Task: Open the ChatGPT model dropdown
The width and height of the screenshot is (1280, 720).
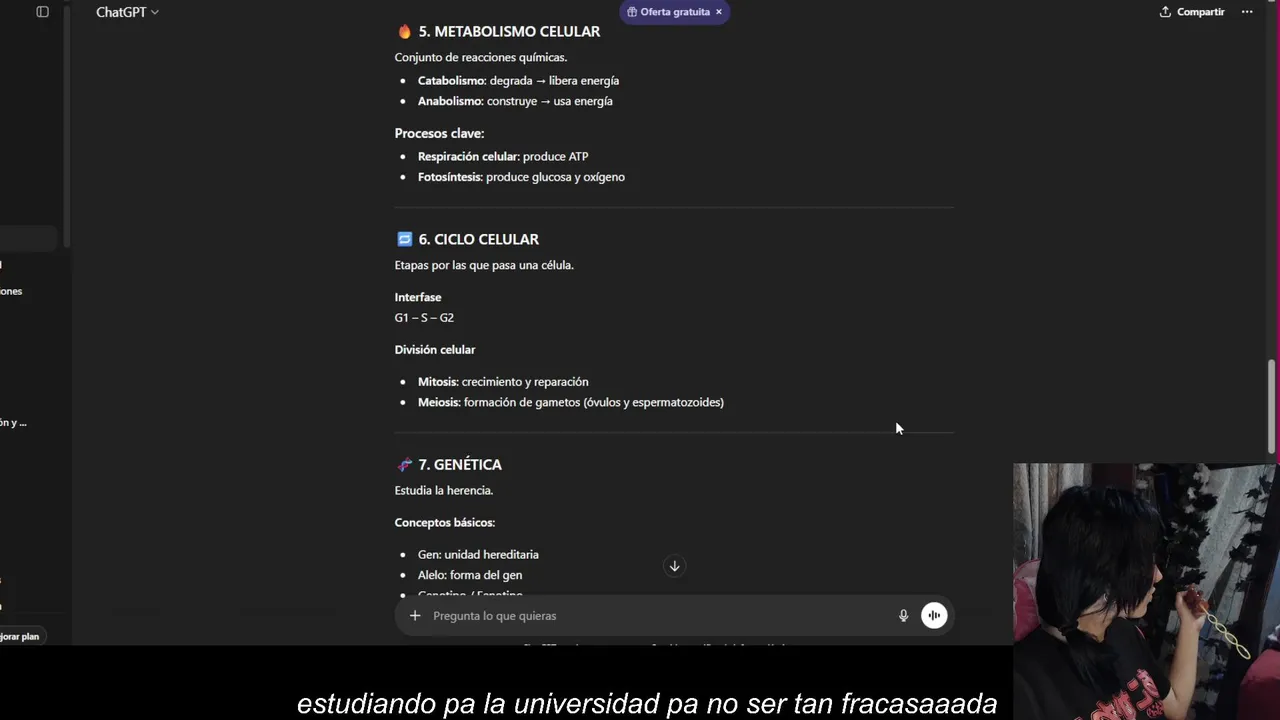Action: [127, 12]
